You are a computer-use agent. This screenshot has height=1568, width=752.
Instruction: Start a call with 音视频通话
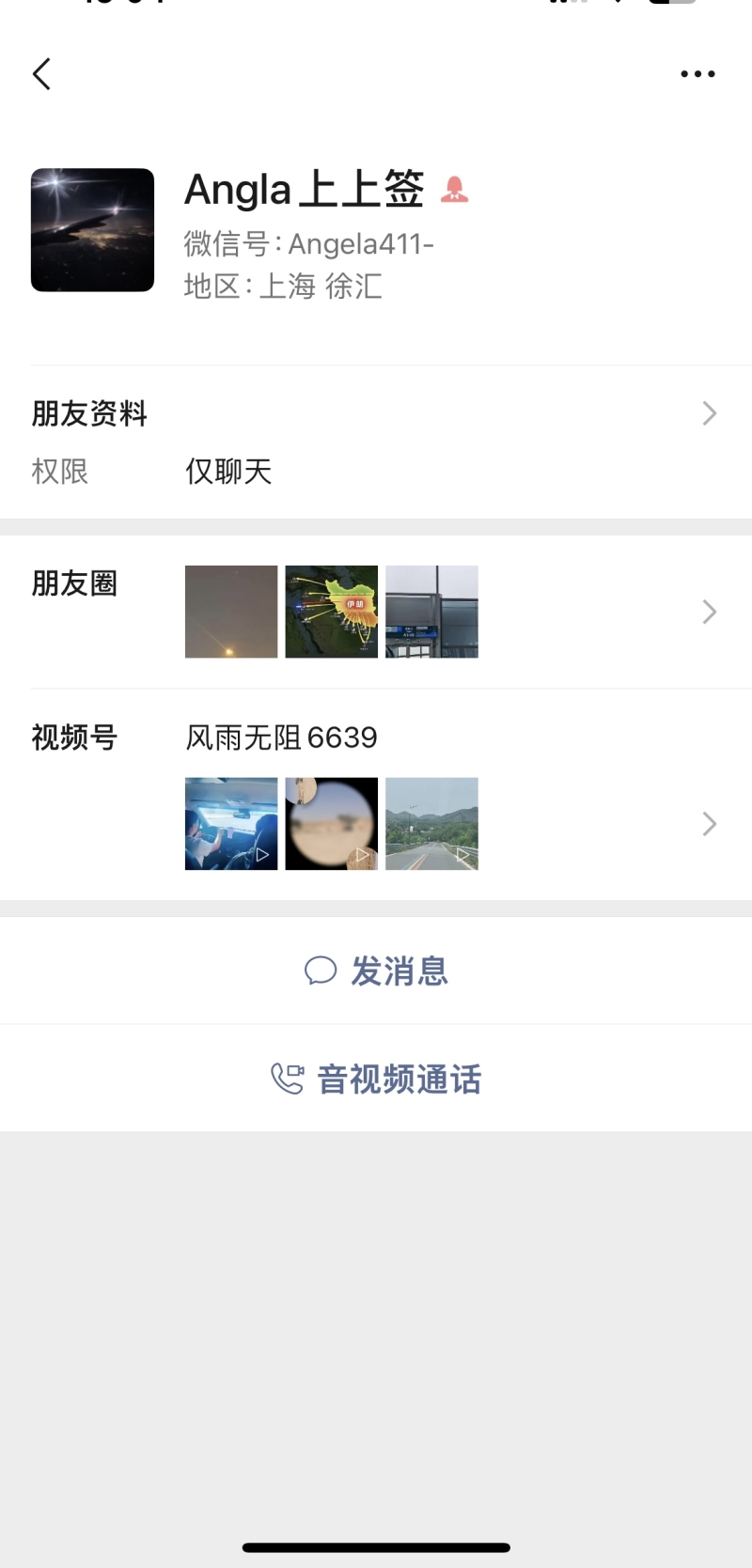pos(376,1079)
